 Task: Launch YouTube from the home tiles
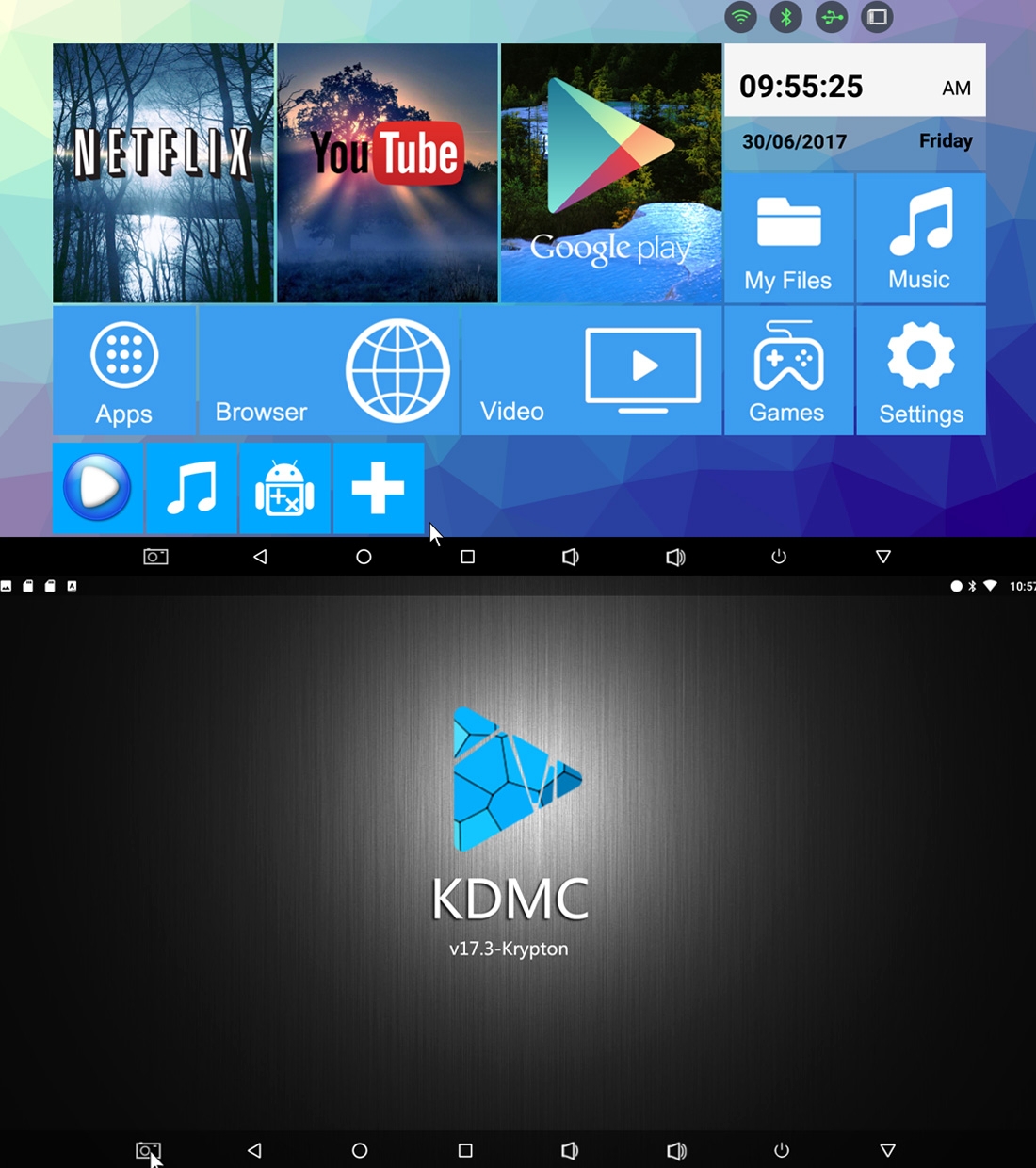387,173
